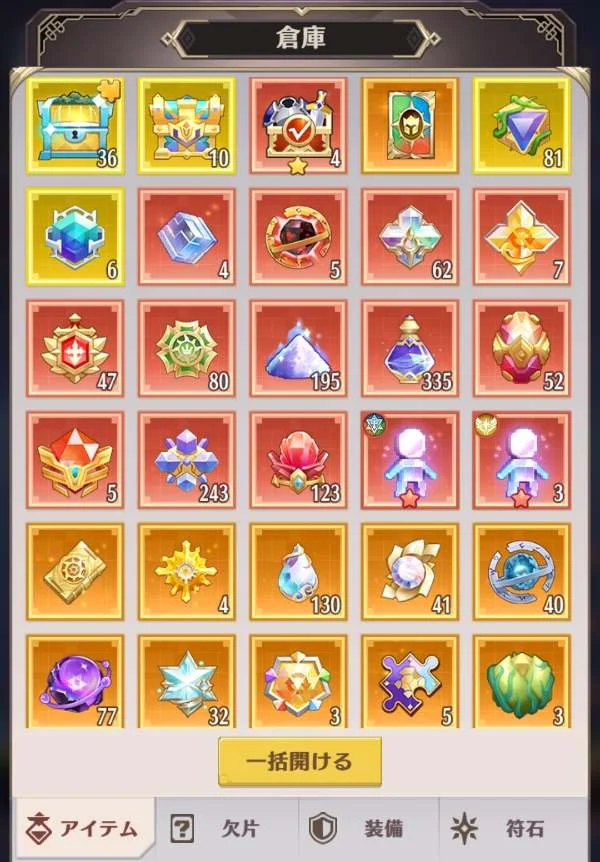
Task: Open the 符石 tab
Action: tap(511, 828)
